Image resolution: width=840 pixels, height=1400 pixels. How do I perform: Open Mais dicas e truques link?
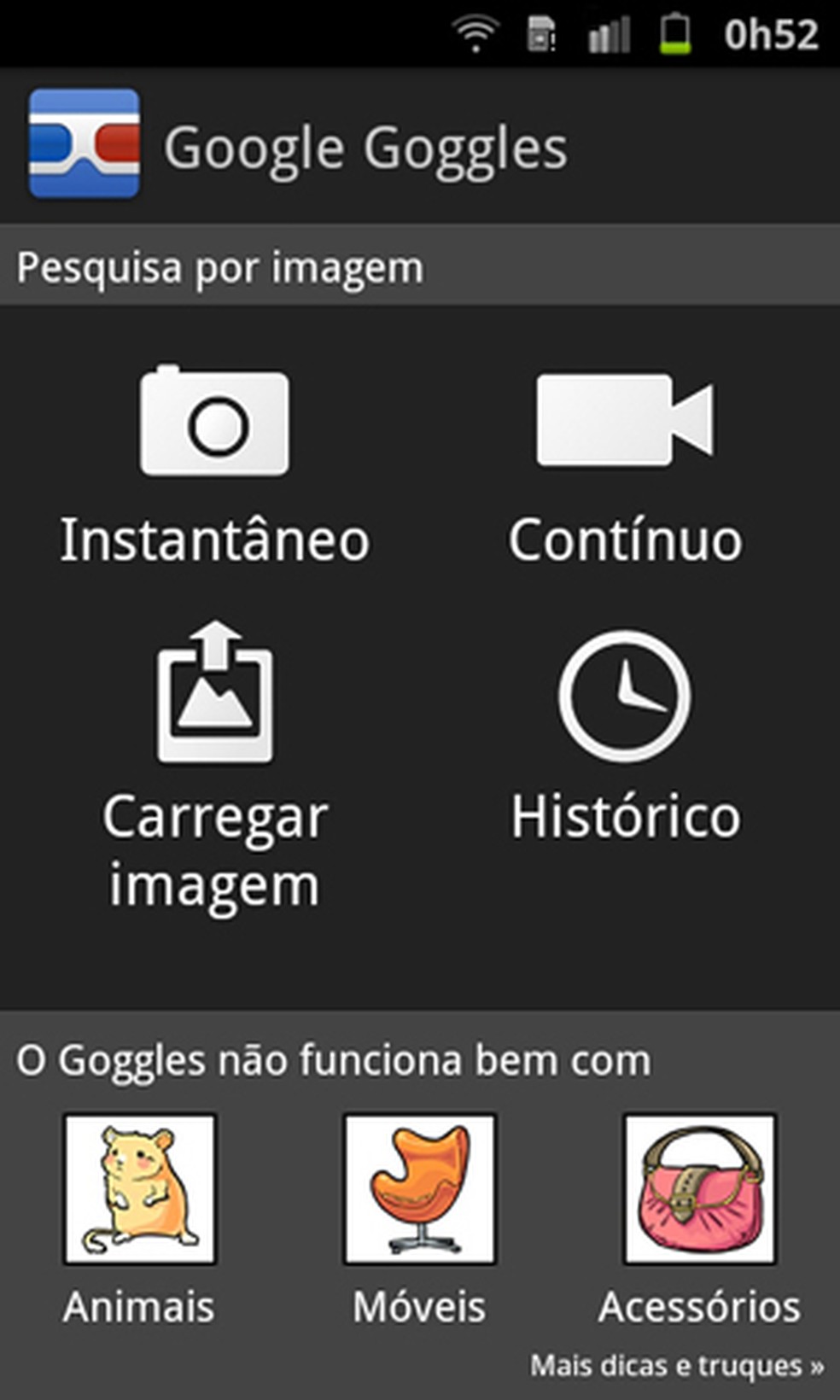[x=676, y=1364]
